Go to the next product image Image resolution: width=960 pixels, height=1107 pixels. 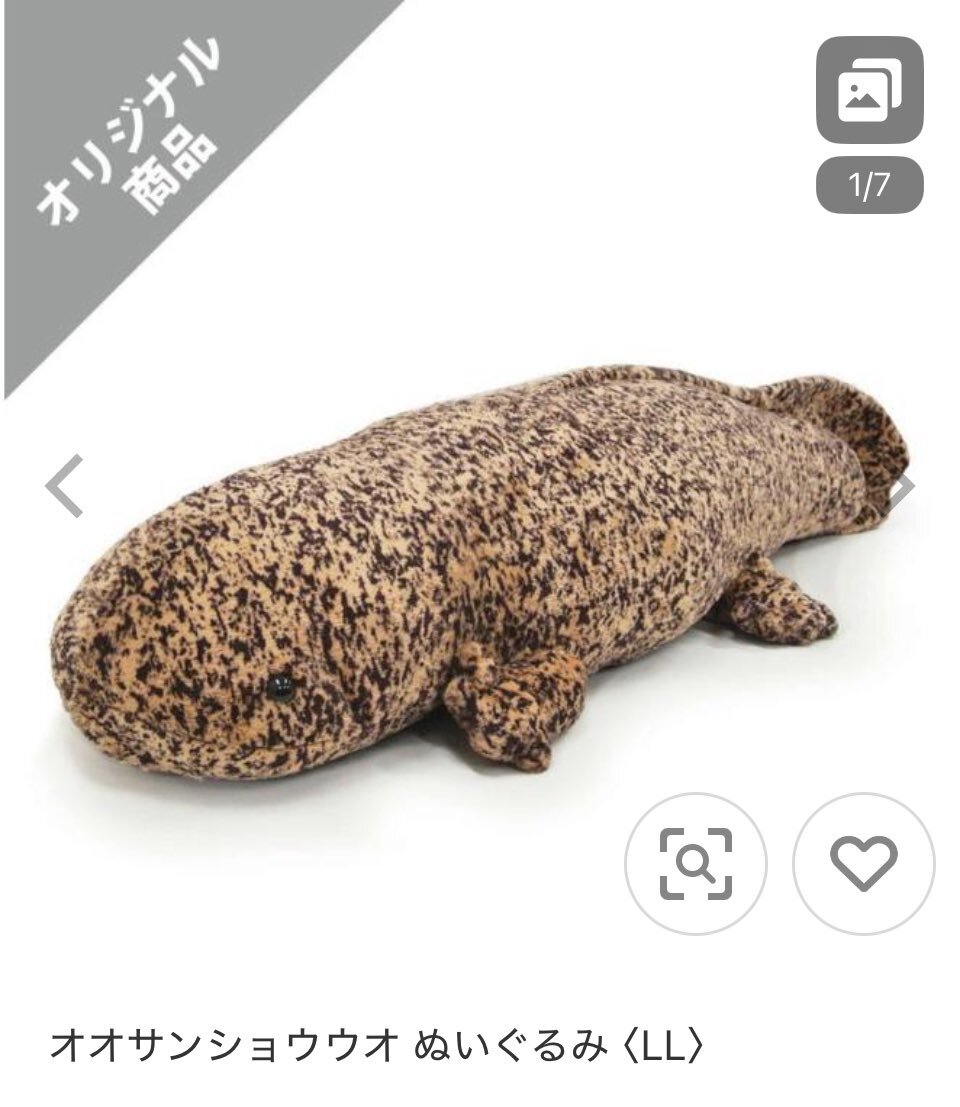click(x=903, y=486)
